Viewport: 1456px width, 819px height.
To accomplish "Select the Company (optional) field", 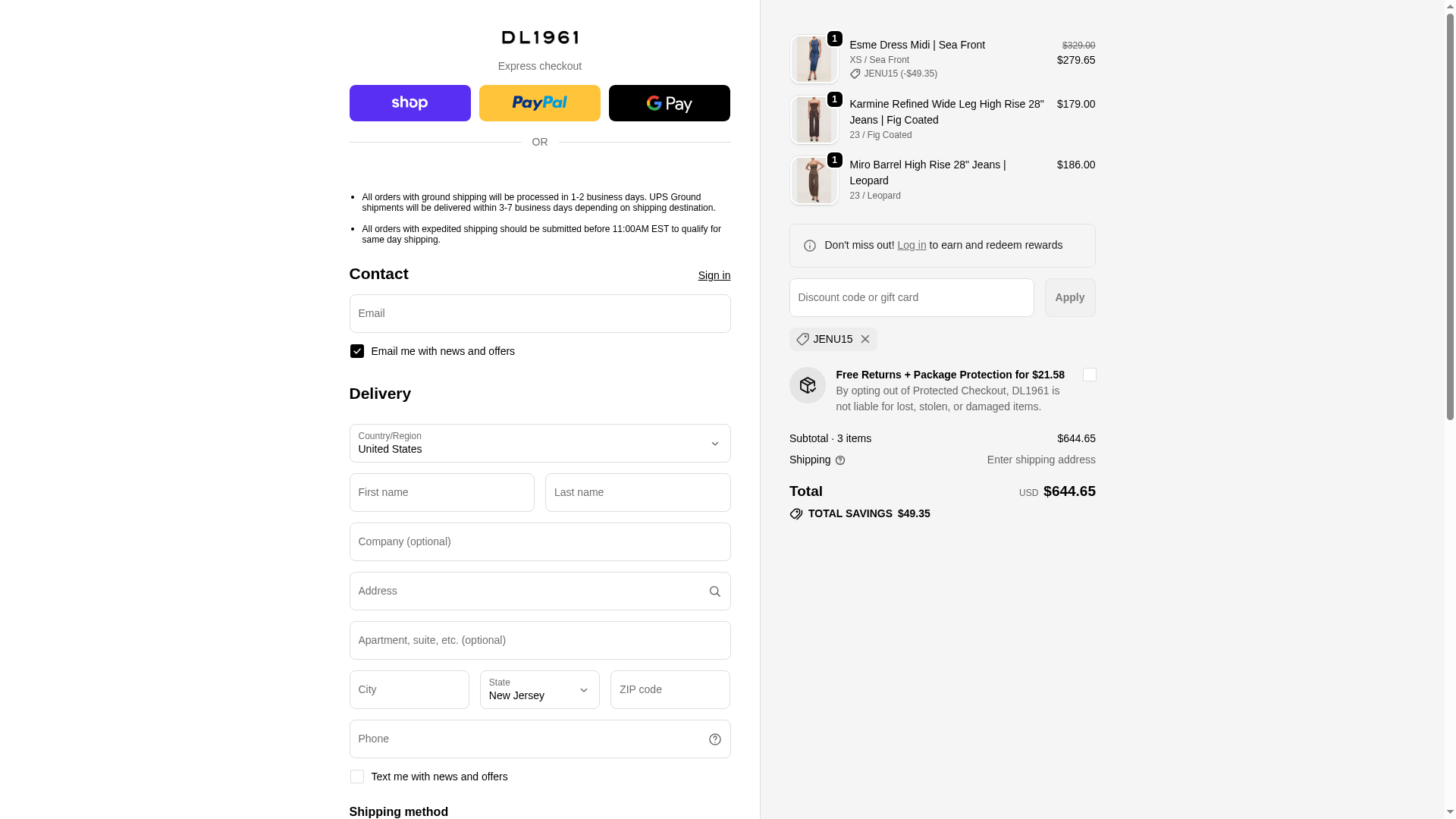I will click(539, 541).
